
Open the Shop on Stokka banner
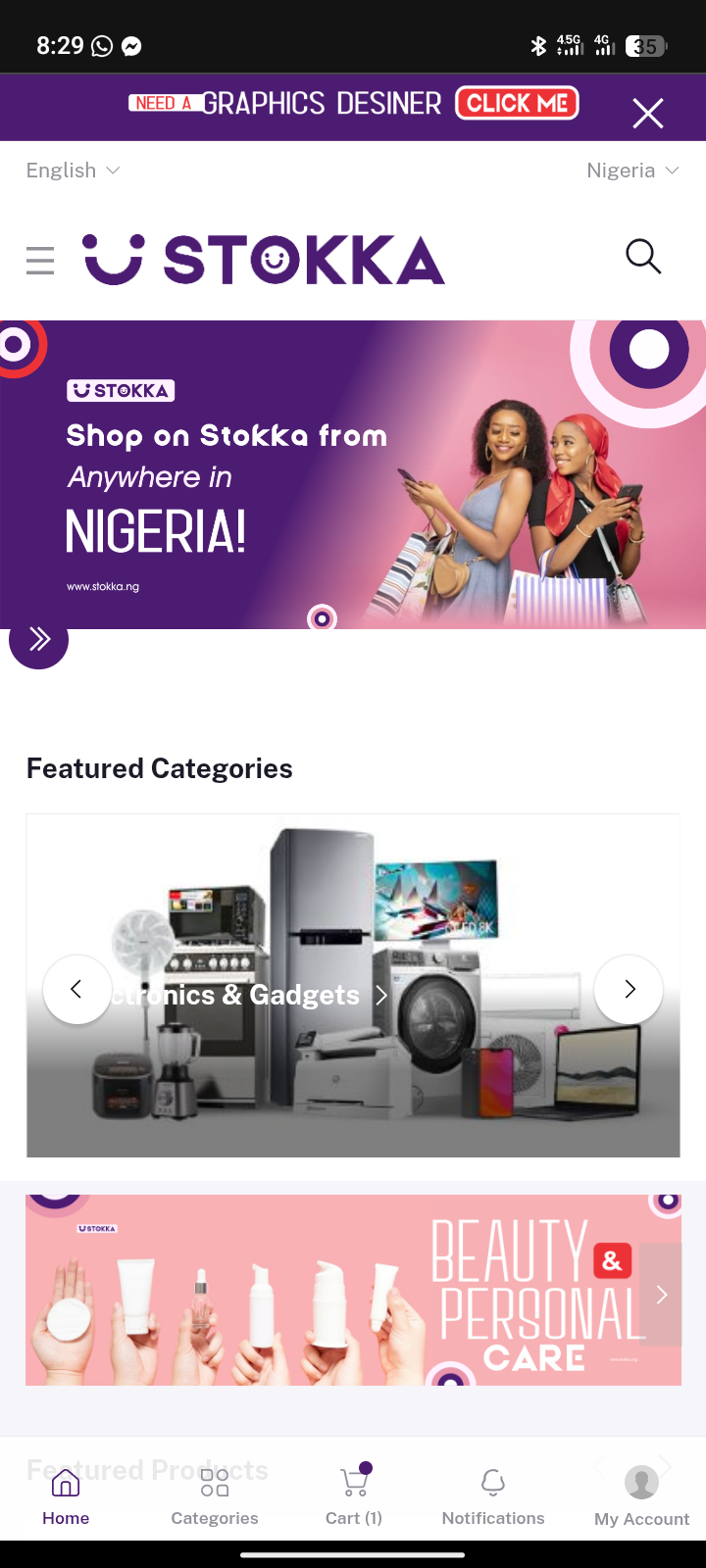(x=353, y=474)
